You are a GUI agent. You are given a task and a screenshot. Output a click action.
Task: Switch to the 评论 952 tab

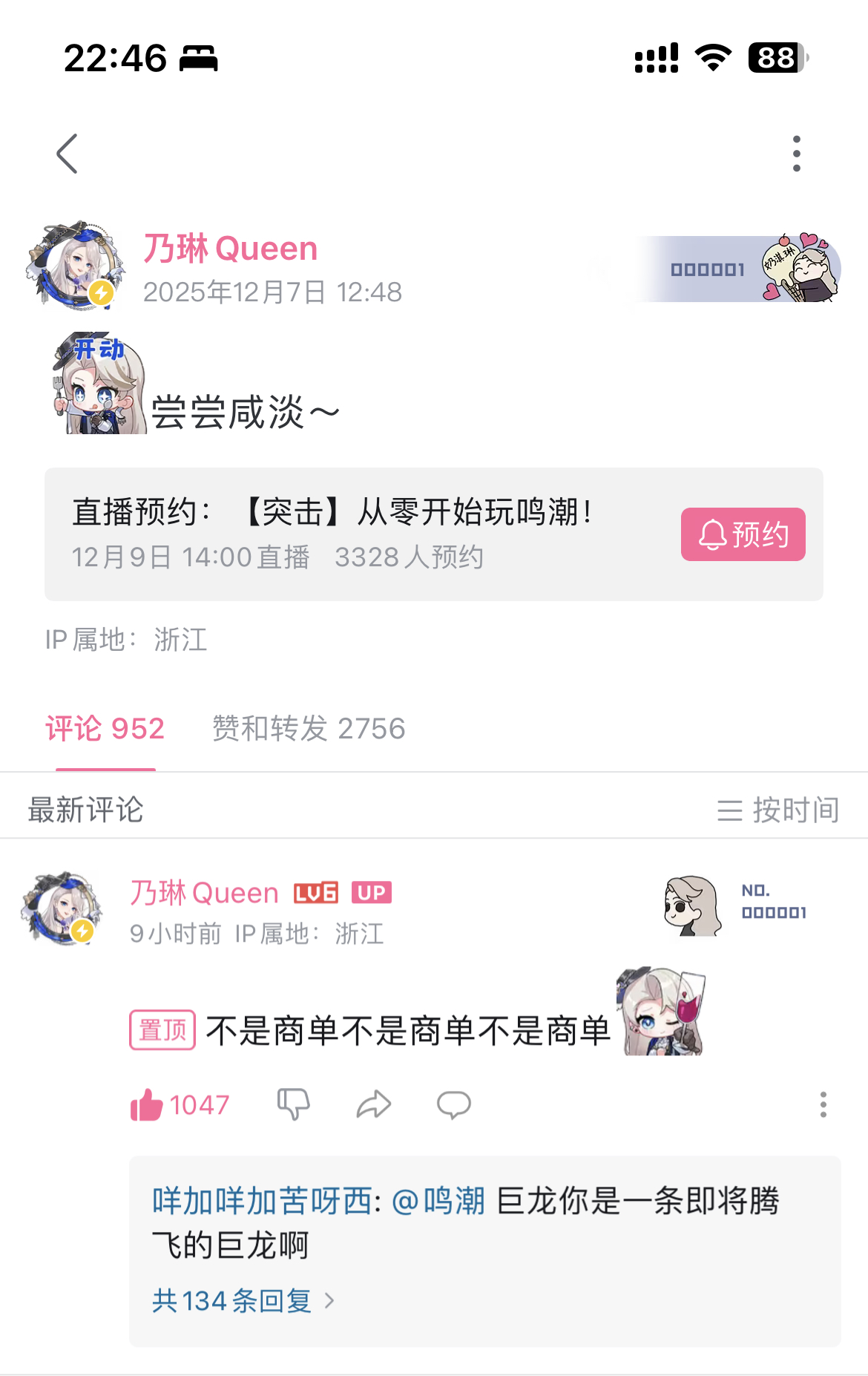point(105,729)
